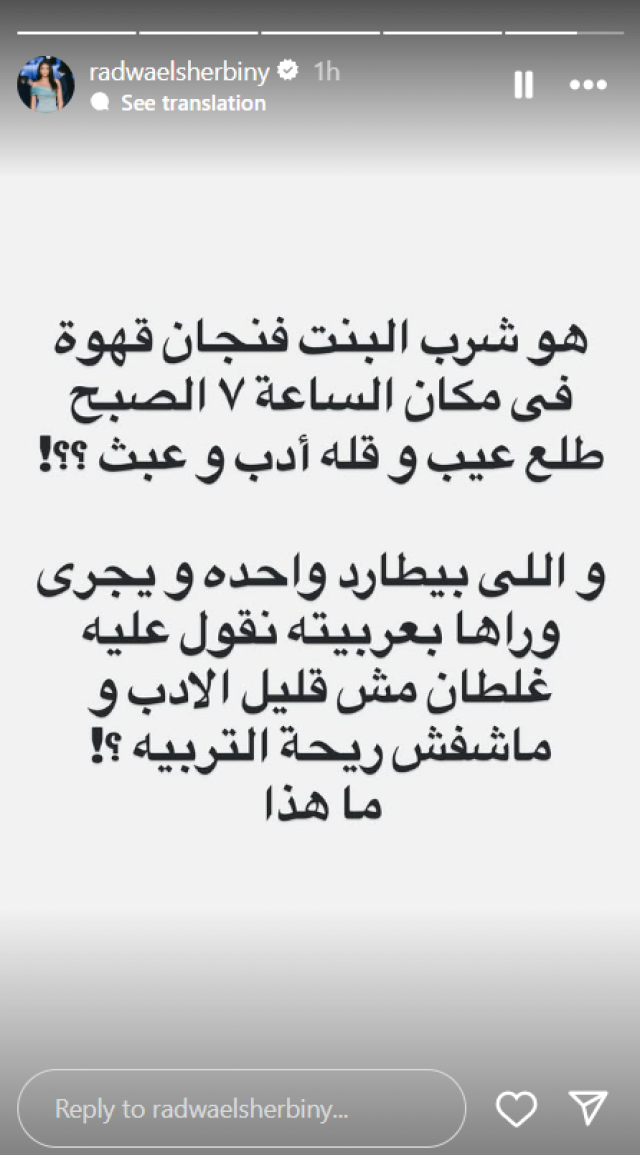Pause the story playback
The width and height of the screenshot is (640, 1155).
click(524, 85)
